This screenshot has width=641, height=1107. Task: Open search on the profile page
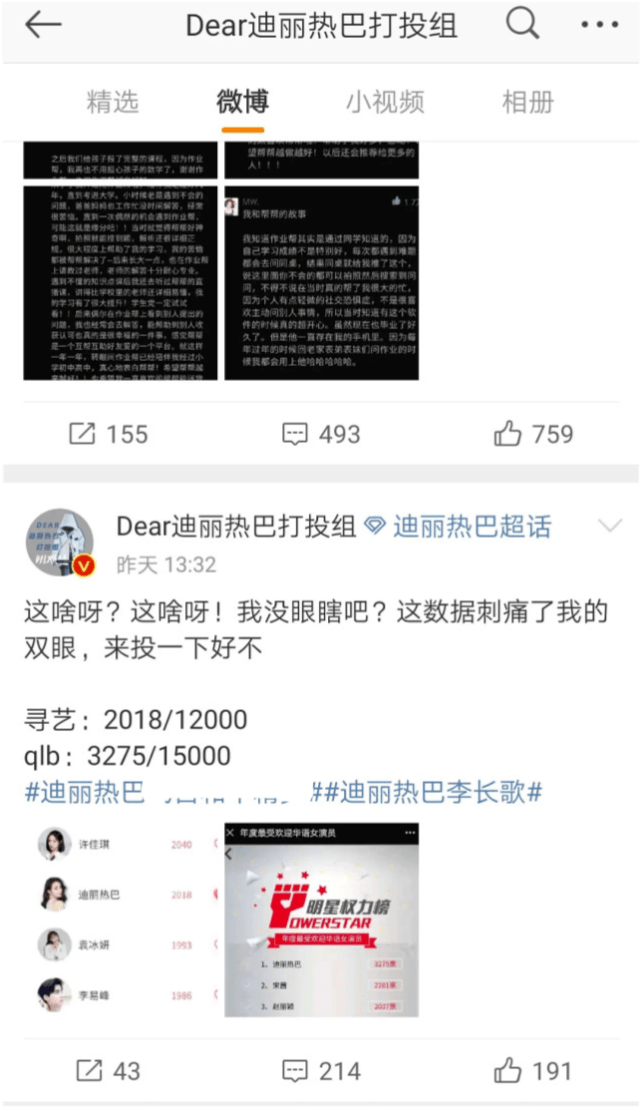(522, 25)
